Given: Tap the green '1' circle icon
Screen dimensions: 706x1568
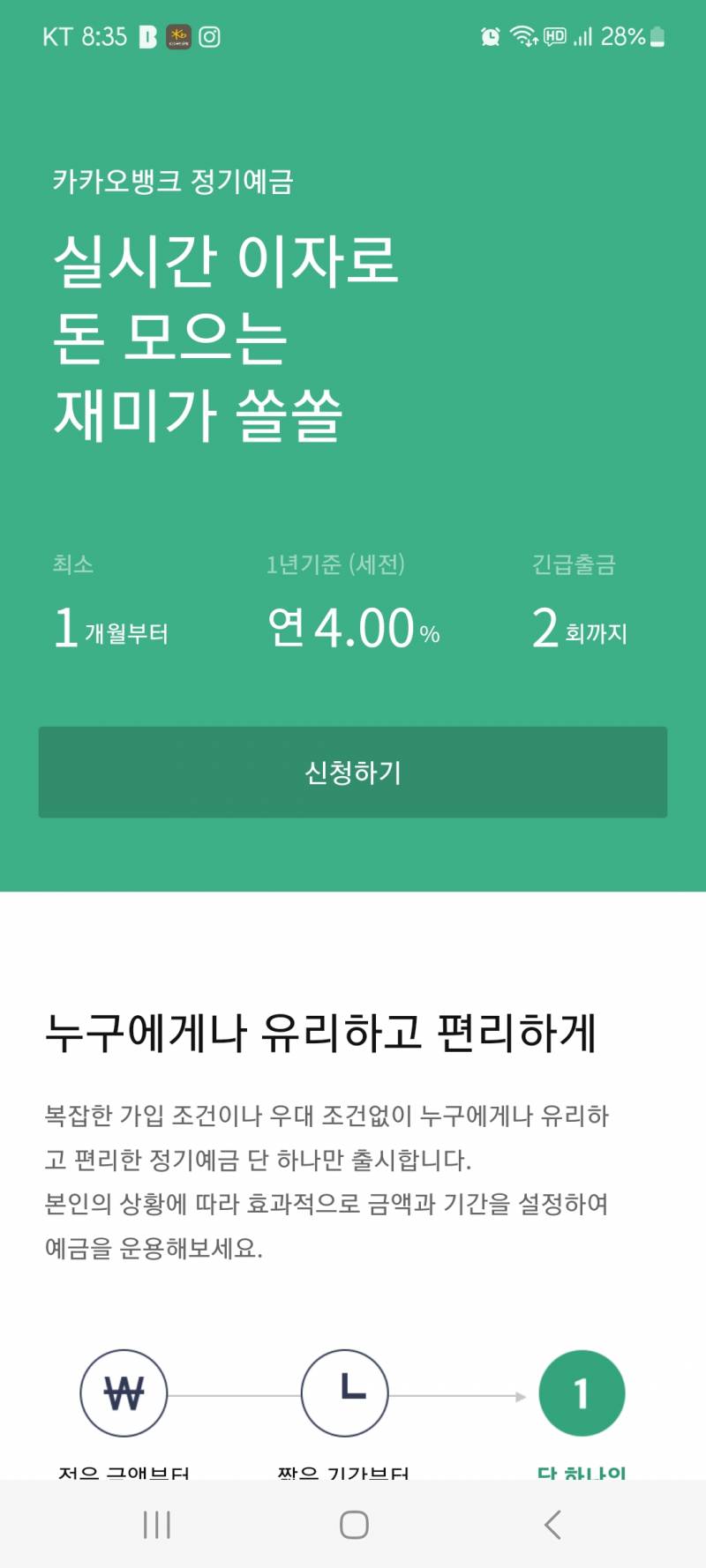Looking at the screenshot, I should (582, 1392).
